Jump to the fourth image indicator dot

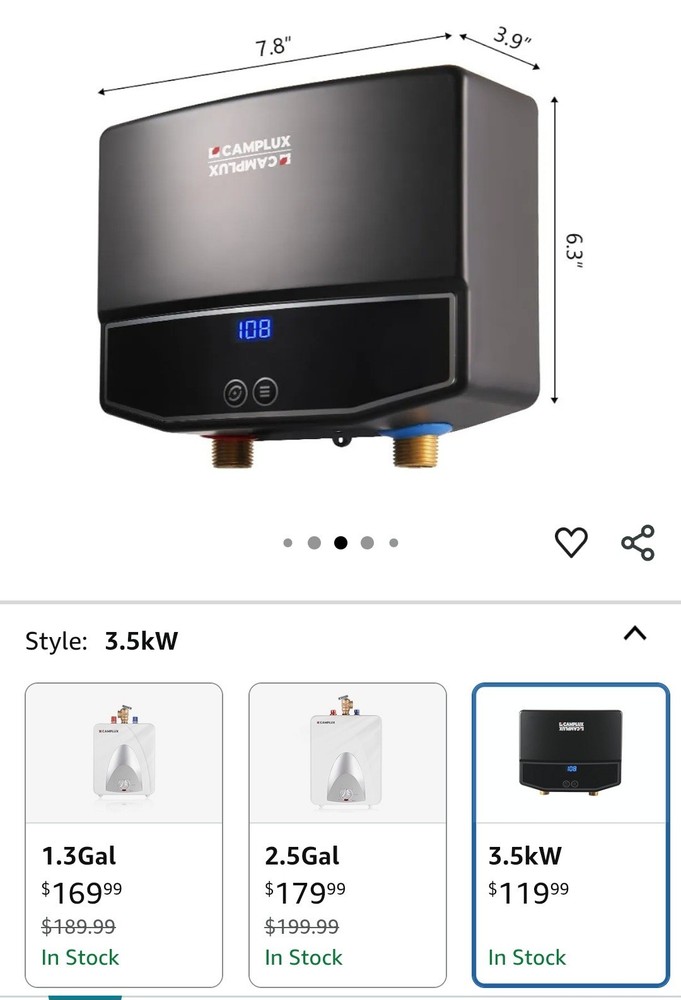tap(367, 543)
